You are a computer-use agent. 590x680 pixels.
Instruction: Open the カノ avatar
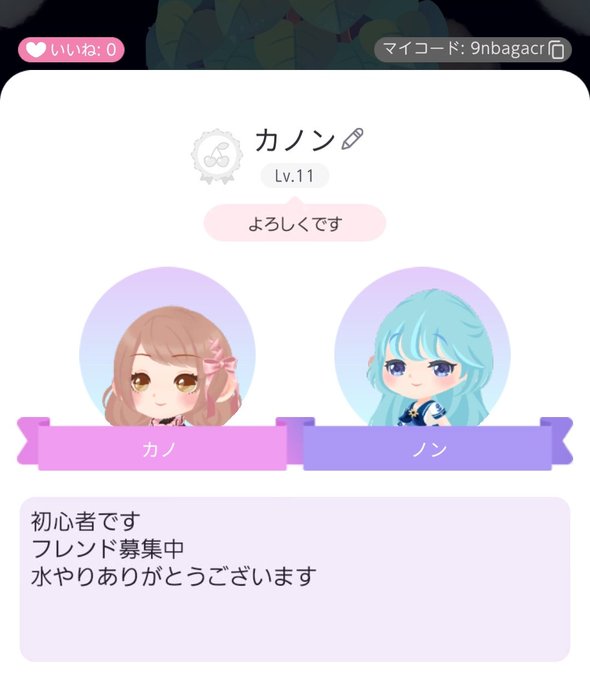pos(167,347)
